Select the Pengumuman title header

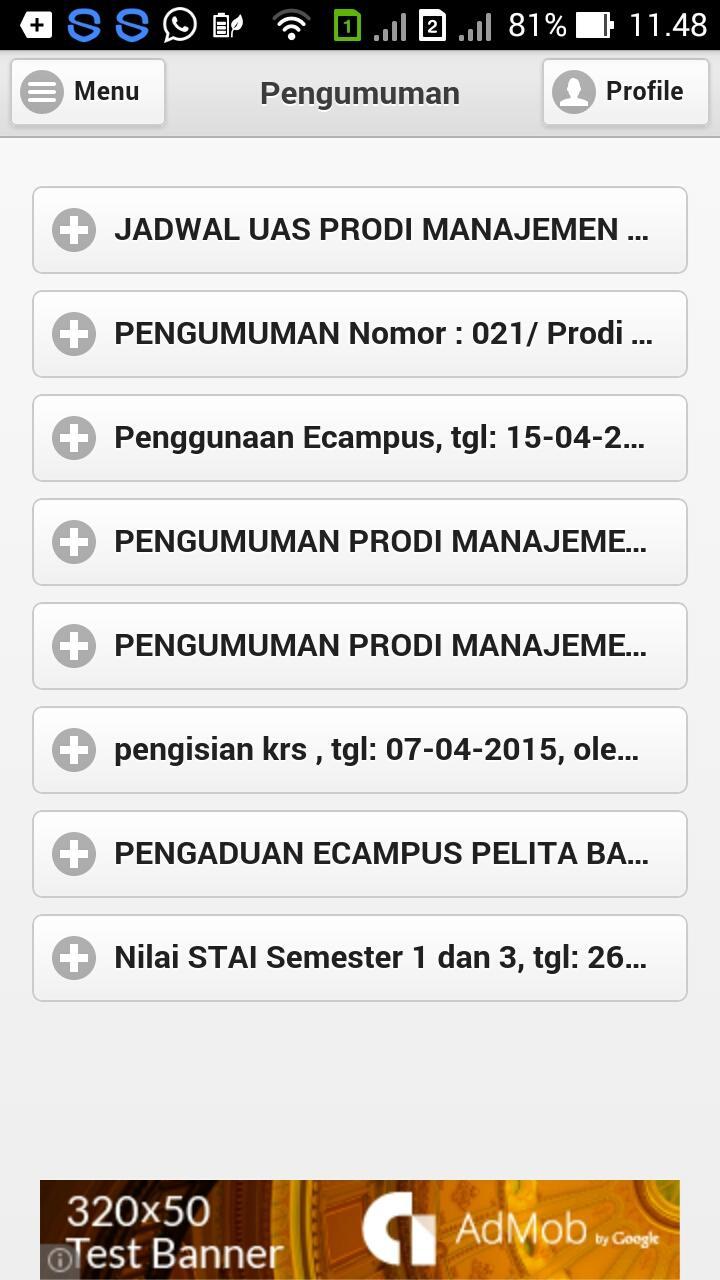[x=359, y=93]
